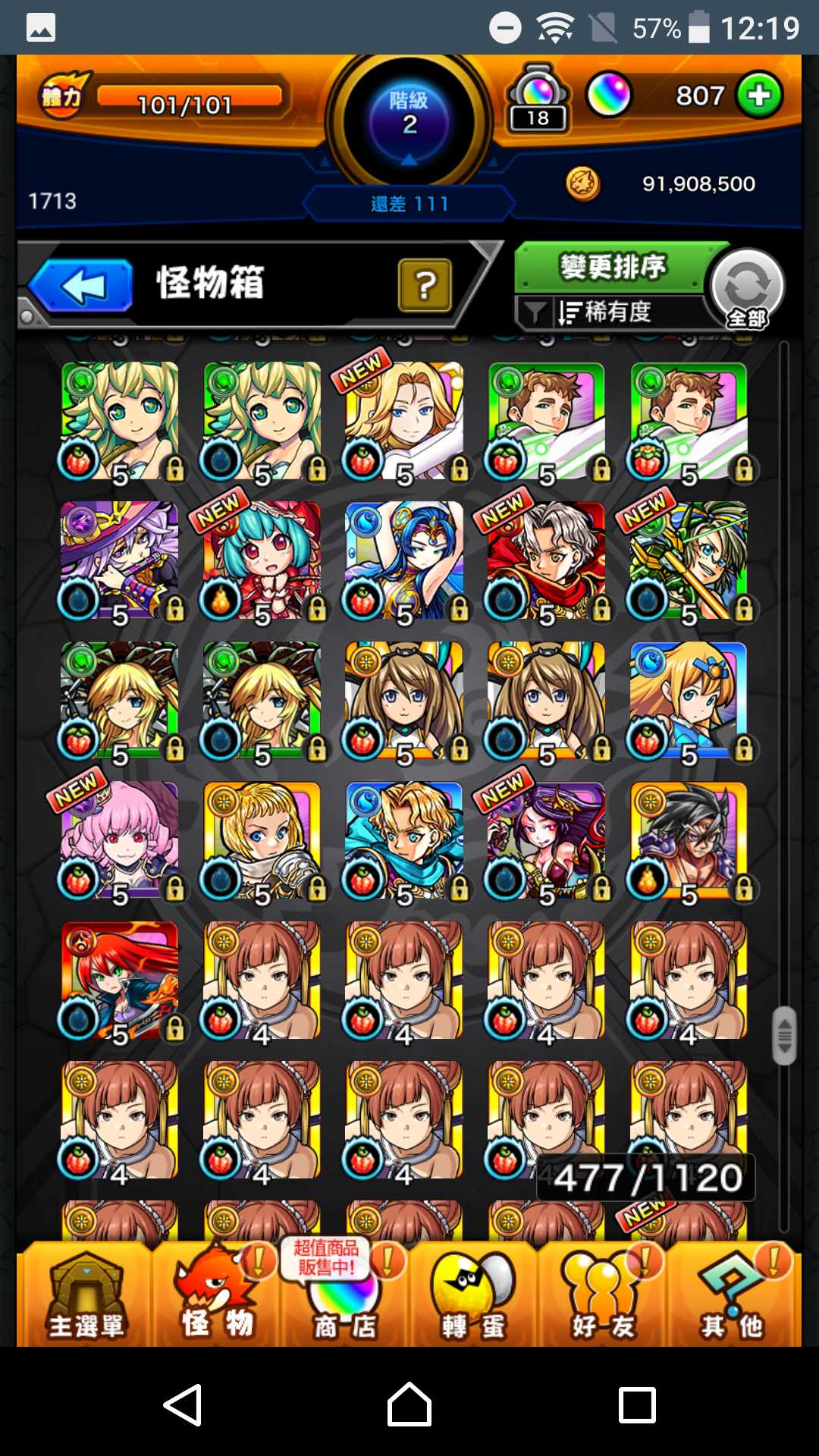819x1456 pixels.
Task: Select the blue-haired dancer water monster
Action: click(x=404, y=560)
